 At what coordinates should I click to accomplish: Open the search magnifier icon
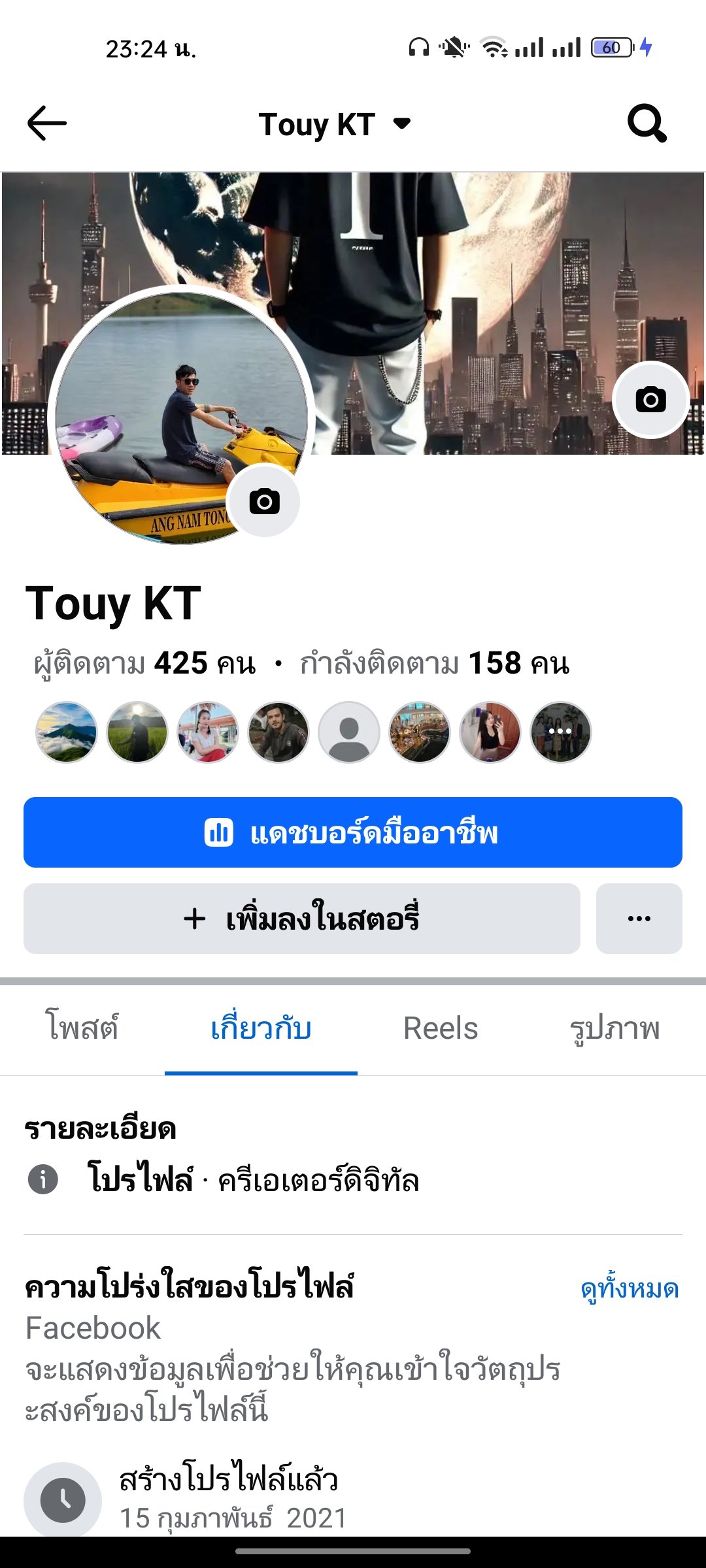pyautogui.click(x=647, y=123)
